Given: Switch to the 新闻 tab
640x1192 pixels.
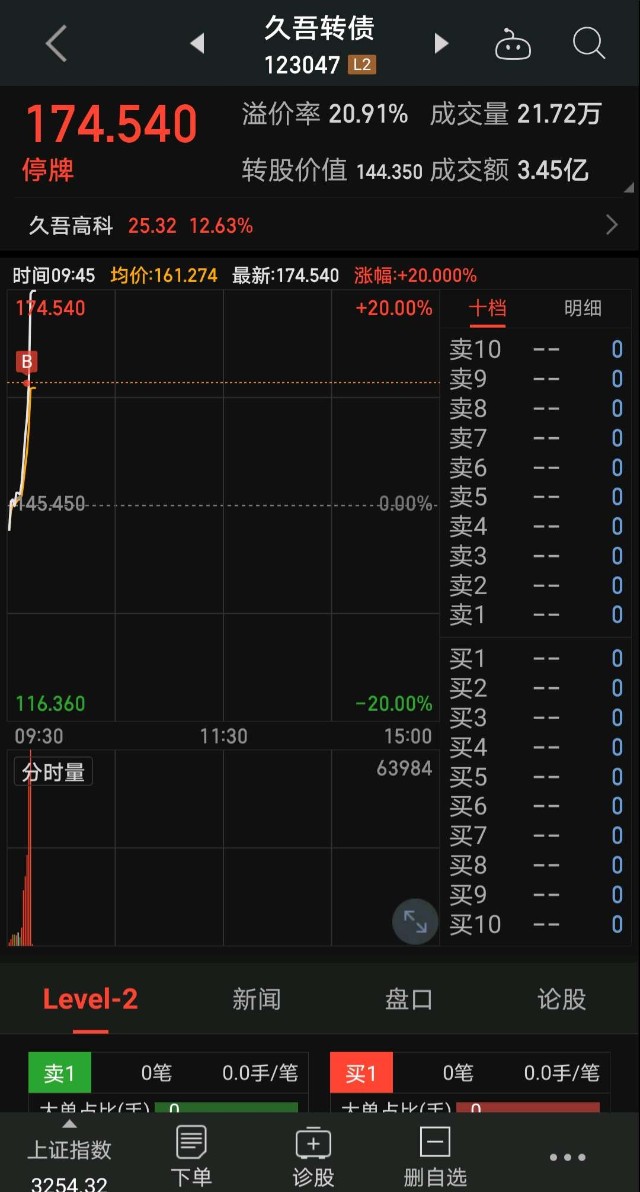Looking at the screenshot, I should tap(257, 999).
